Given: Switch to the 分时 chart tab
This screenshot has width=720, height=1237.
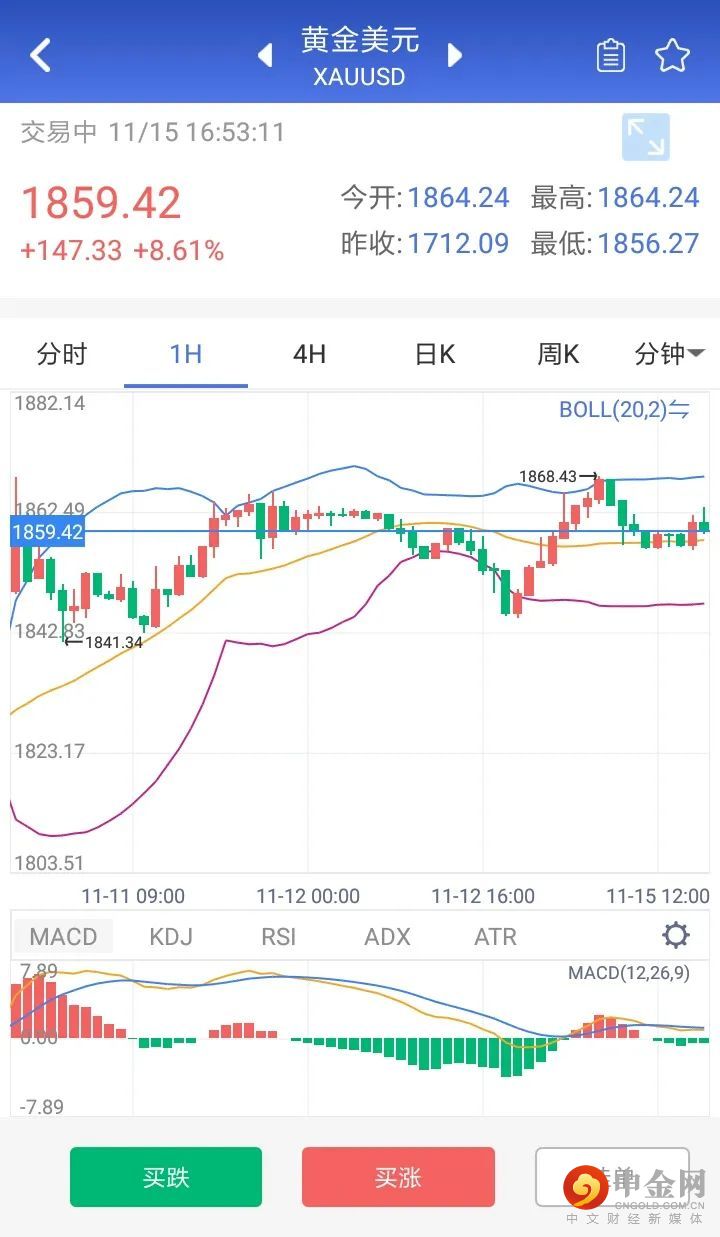Looking at the screenshot, I should (x=62, y=354).
